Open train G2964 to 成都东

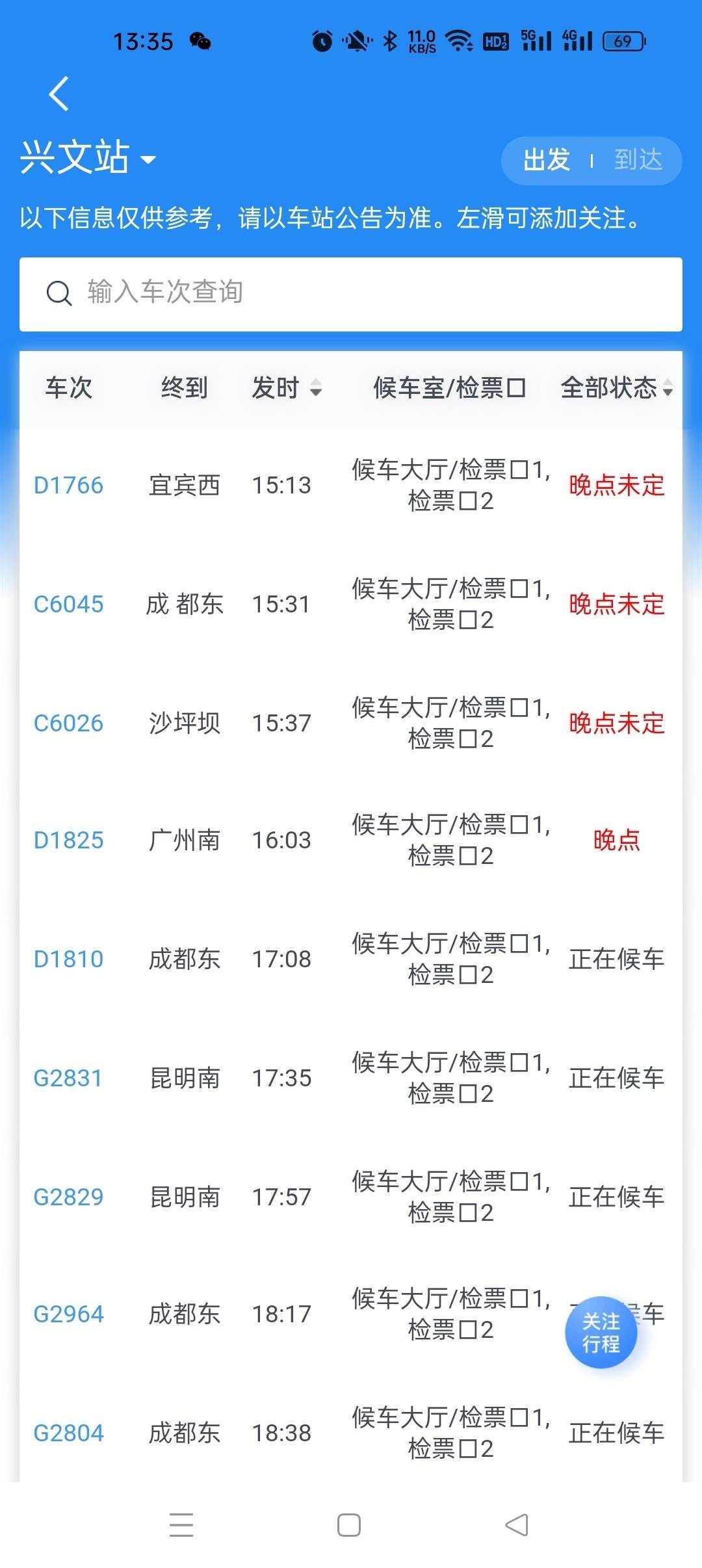point(68,1314)
